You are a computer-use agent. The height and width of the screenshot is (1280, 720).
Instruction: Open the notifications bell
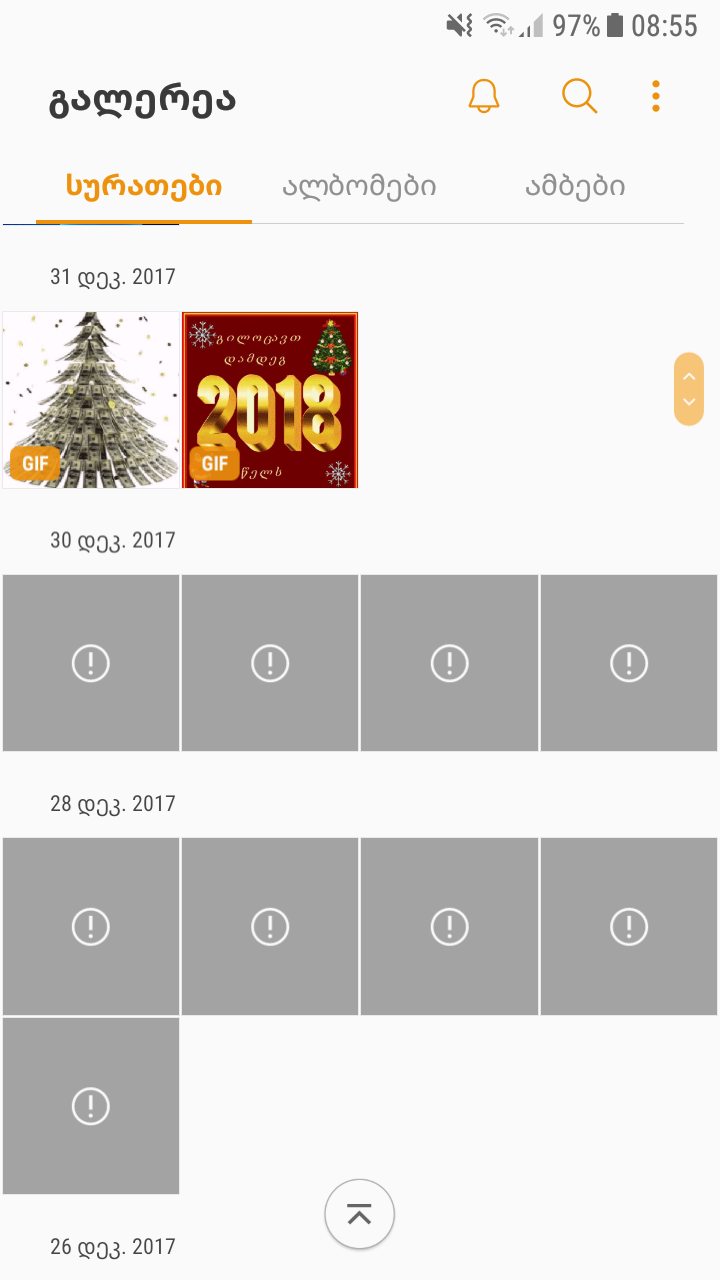pyautogui.click(x=484, y=97)
